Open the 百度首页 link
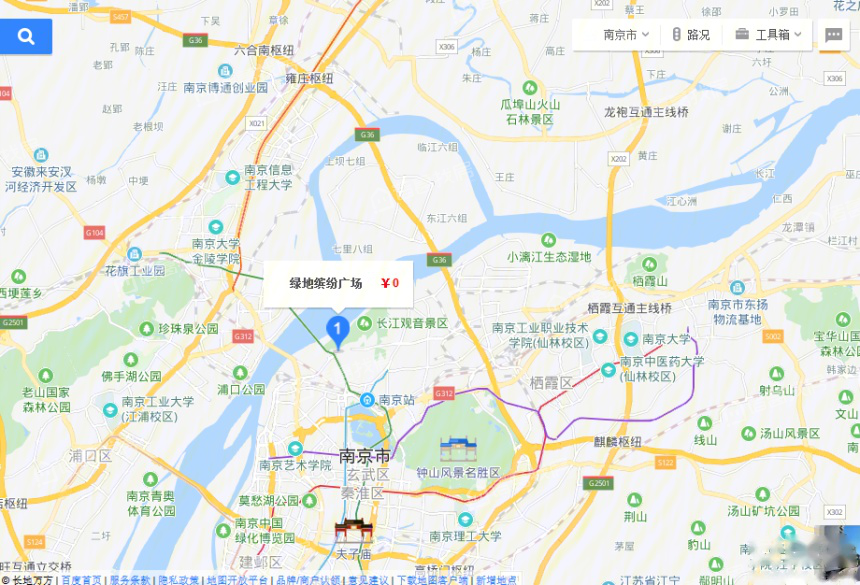The image size is (860, 585). pyautogui.click(x=81, y=579)
